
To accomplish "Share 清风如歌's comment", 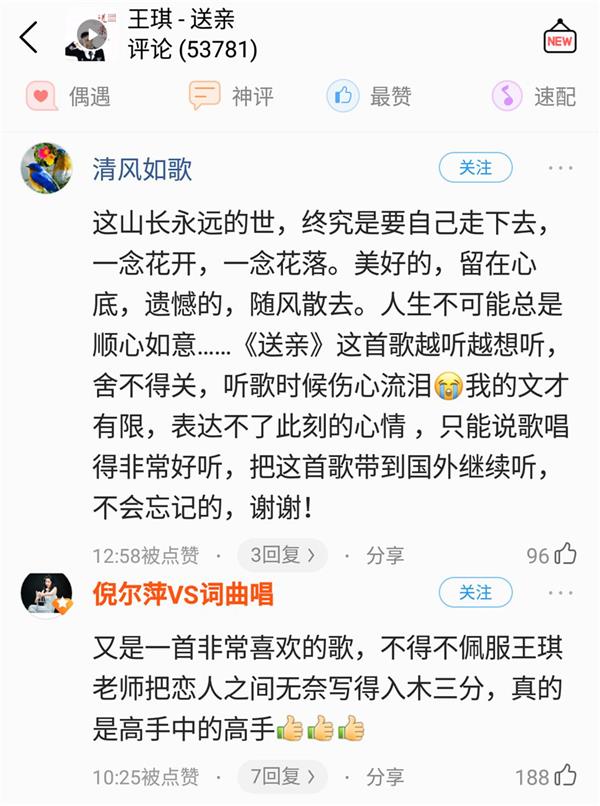I will tap(384, 554).
